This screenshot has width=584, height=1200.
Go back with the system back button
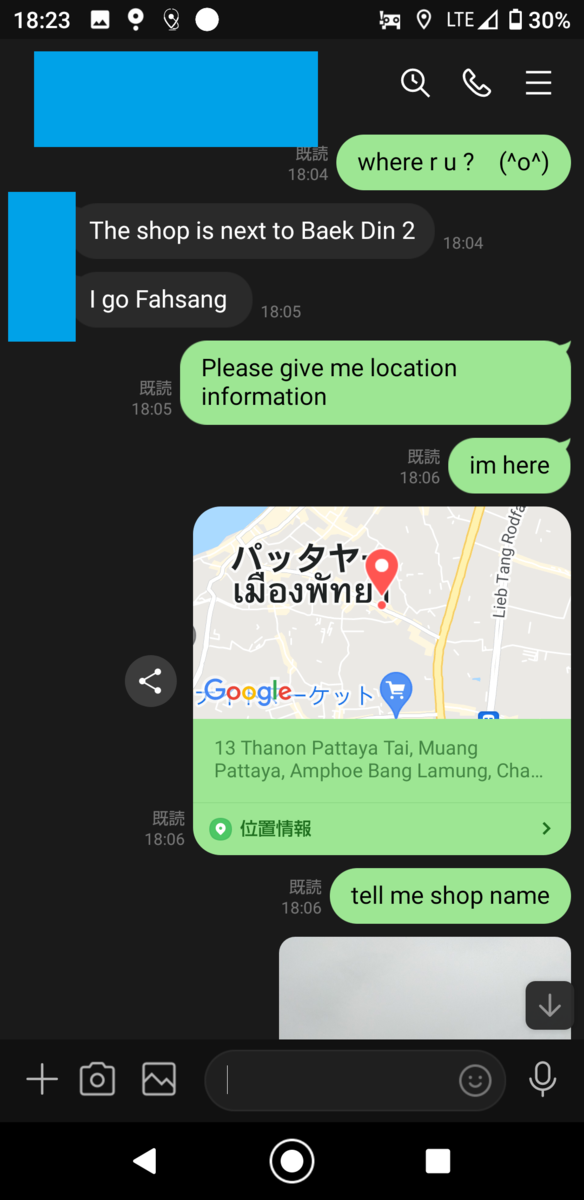pos(145,1161)
